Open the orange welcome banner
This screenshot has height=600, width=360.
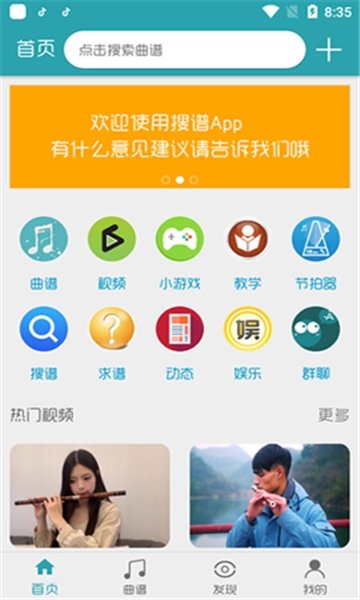click(180, 137)
